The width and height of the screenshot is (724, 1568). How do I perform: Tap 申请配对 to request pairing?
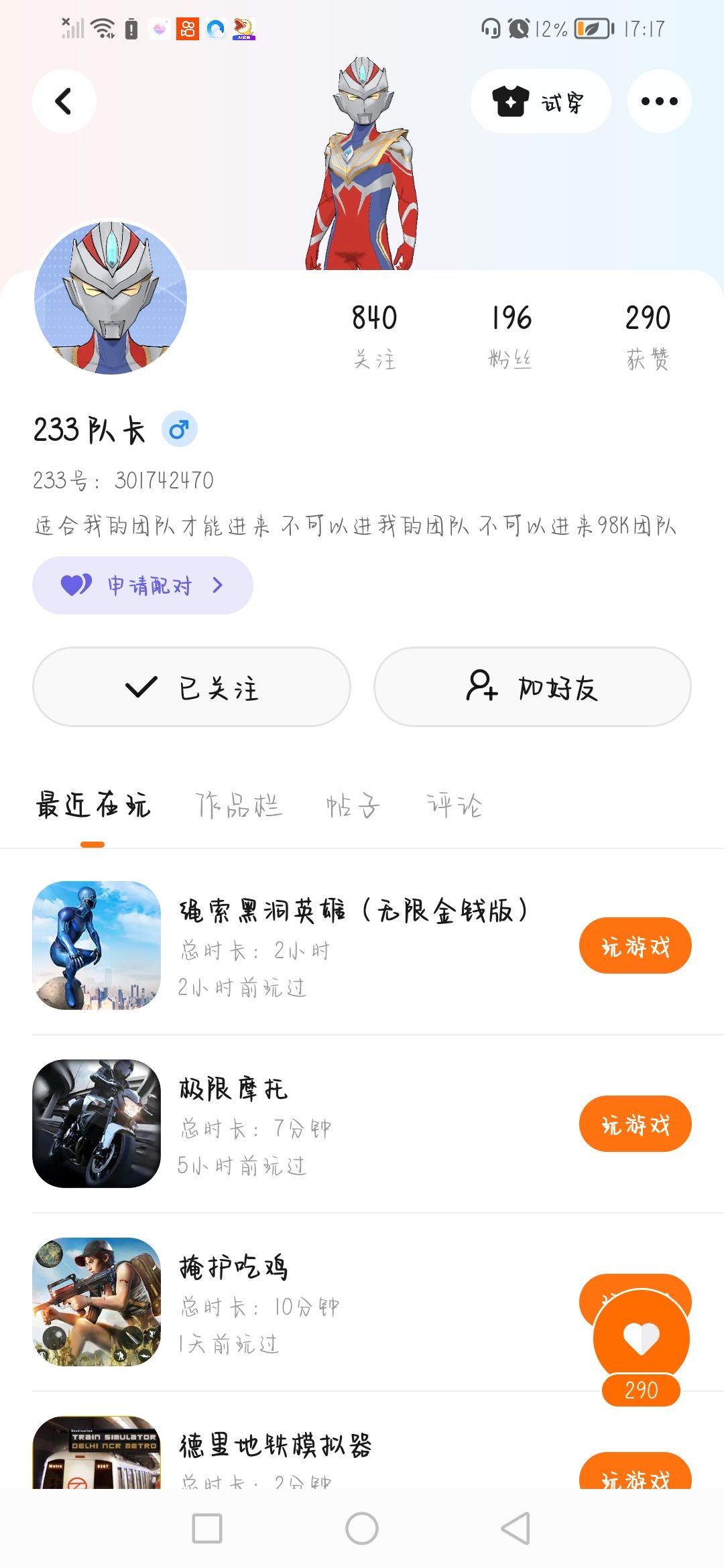pyautogui.click(x=143, y=585)
